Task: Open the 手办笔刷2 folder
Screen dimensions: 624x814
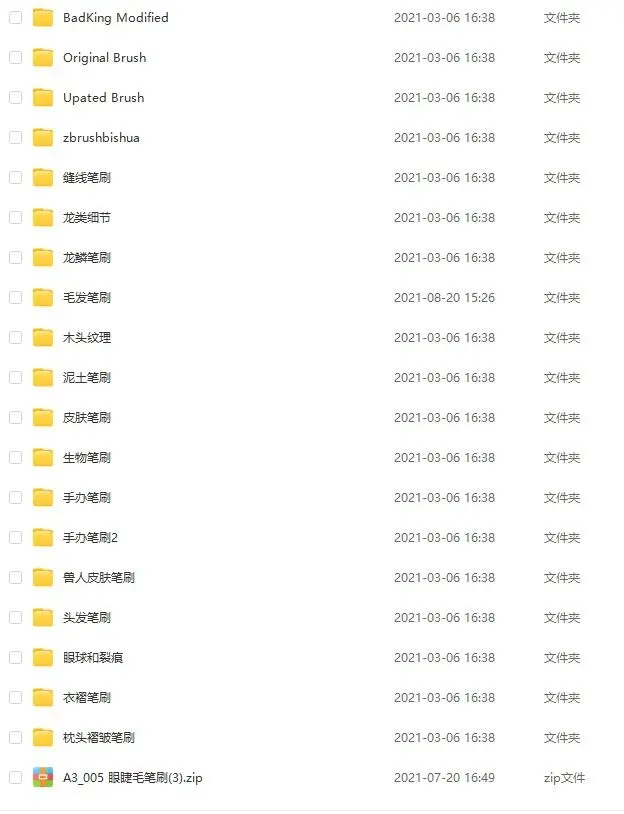Action: (x=90, y=538)
